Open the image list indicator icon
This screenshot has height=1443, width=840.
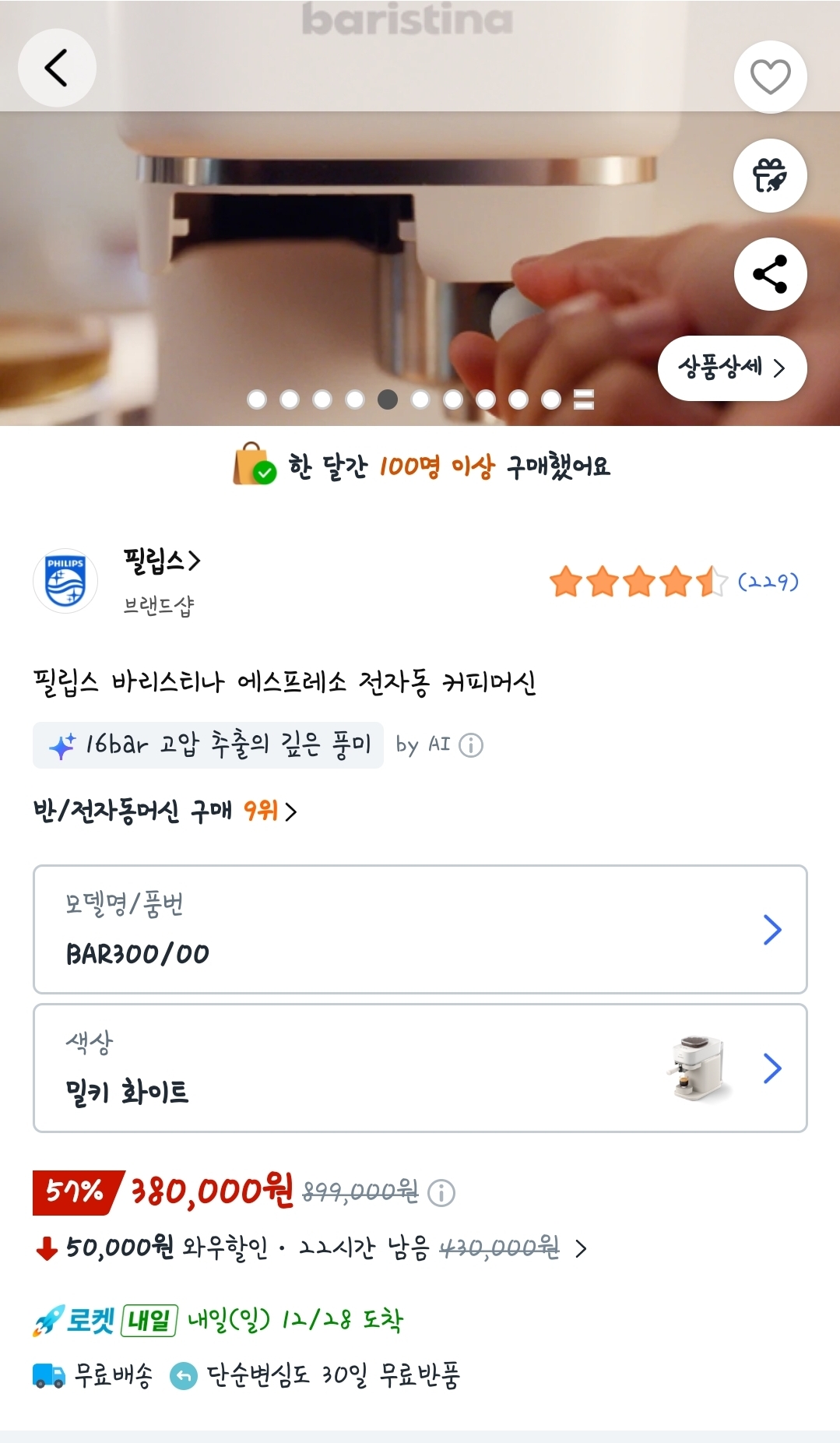[x=583, y=399]
